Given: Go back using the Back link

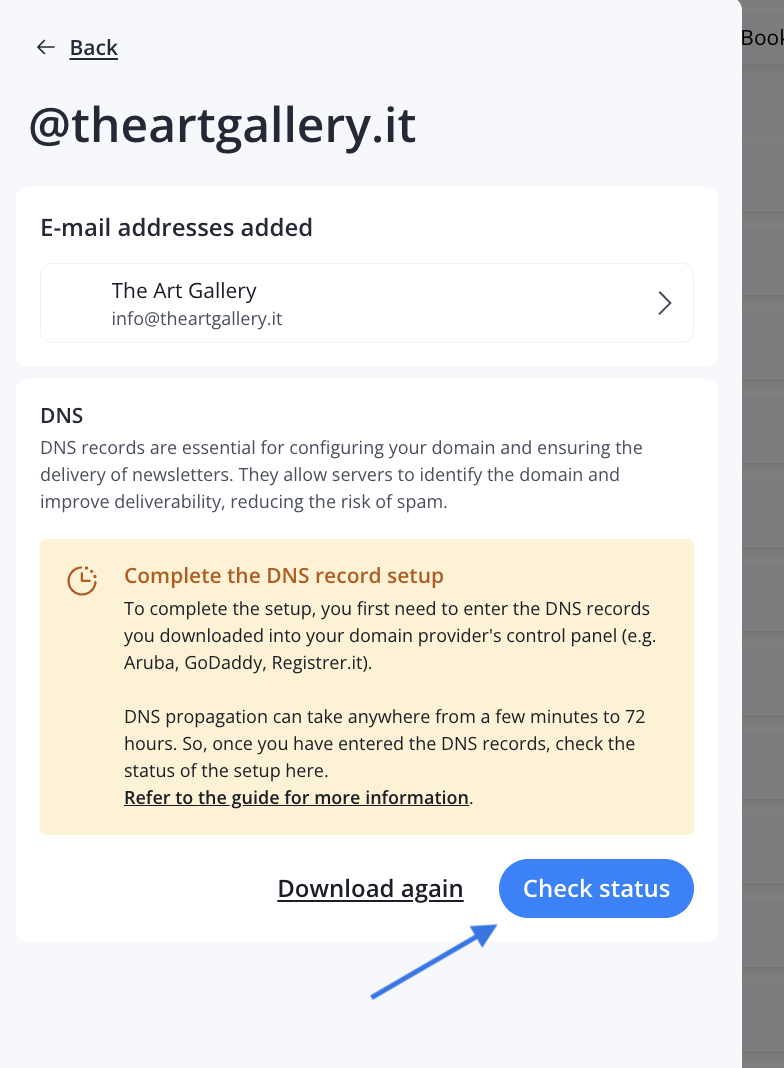Looking at the screenshot, I should click(93, 48).
